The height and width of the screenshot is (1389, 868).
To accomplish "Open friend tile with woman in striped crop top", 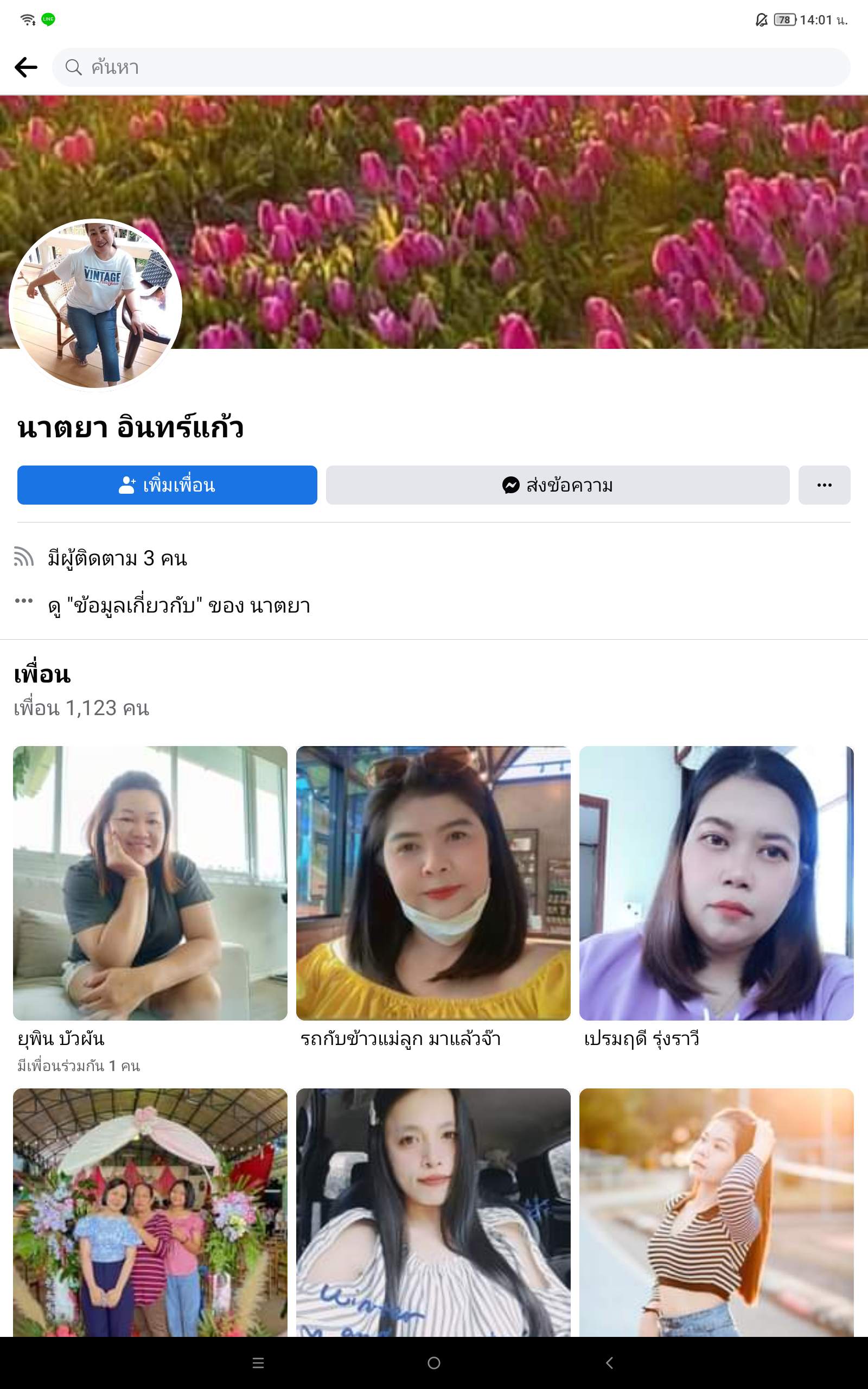I will (x=716, y=1211).
